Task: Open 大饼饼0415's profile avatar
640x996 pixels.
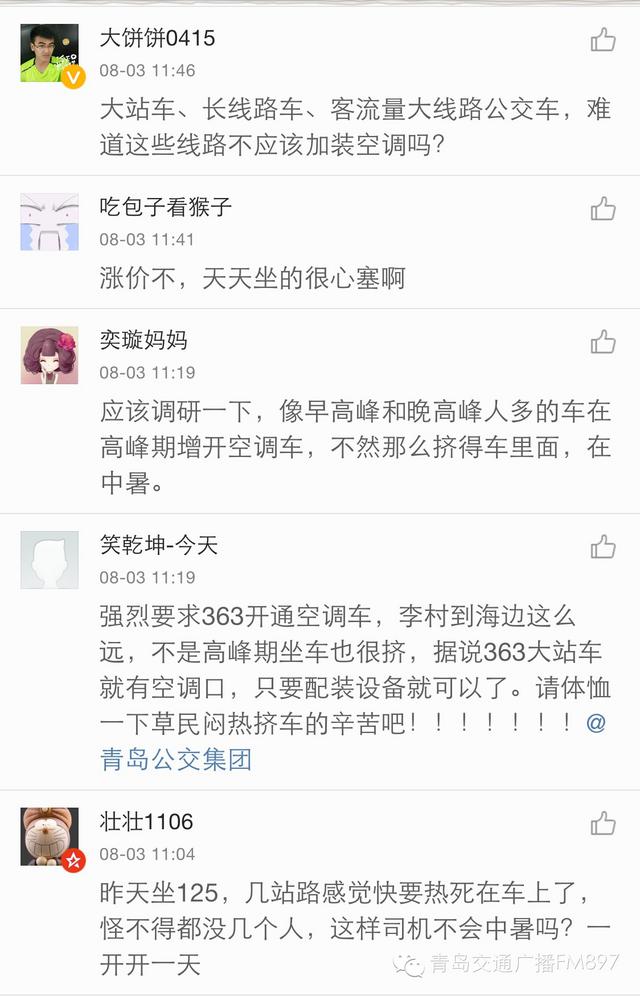Action: (50, 54)
